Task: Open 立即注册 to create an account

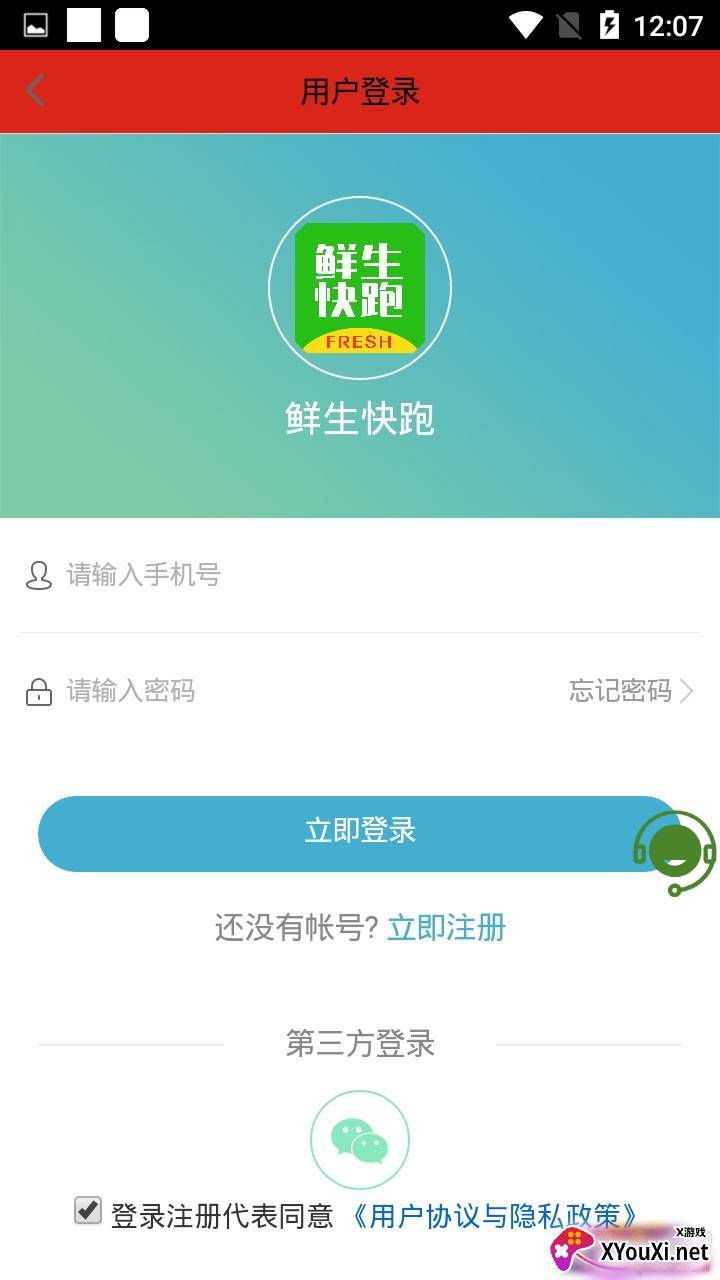Action: (447, 928)
